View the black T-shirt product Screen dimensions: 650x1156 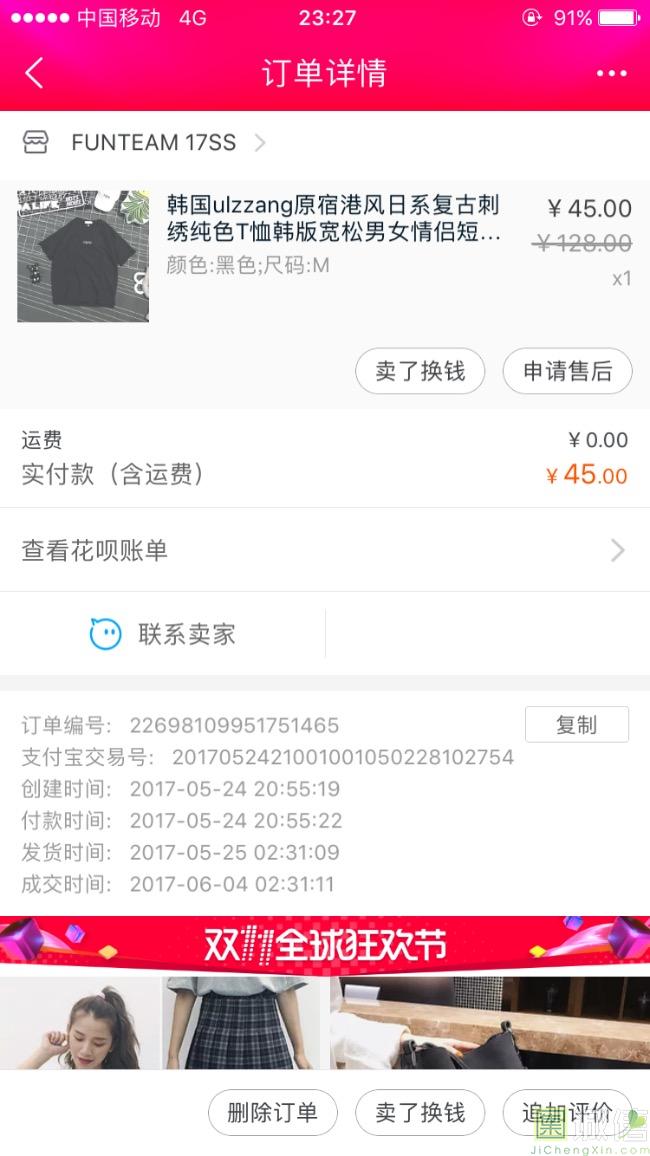tap(83, 256)
